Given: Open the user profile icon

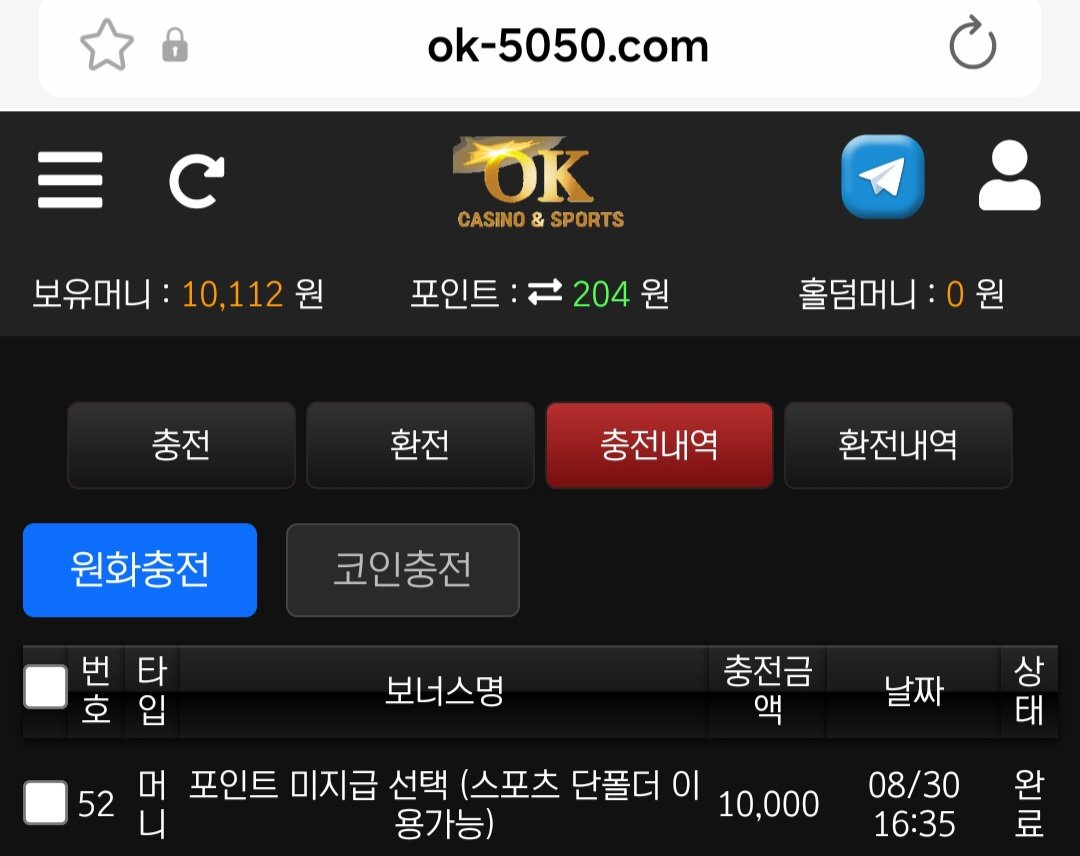Looking at the screenshot, I should click(1009, 177).
